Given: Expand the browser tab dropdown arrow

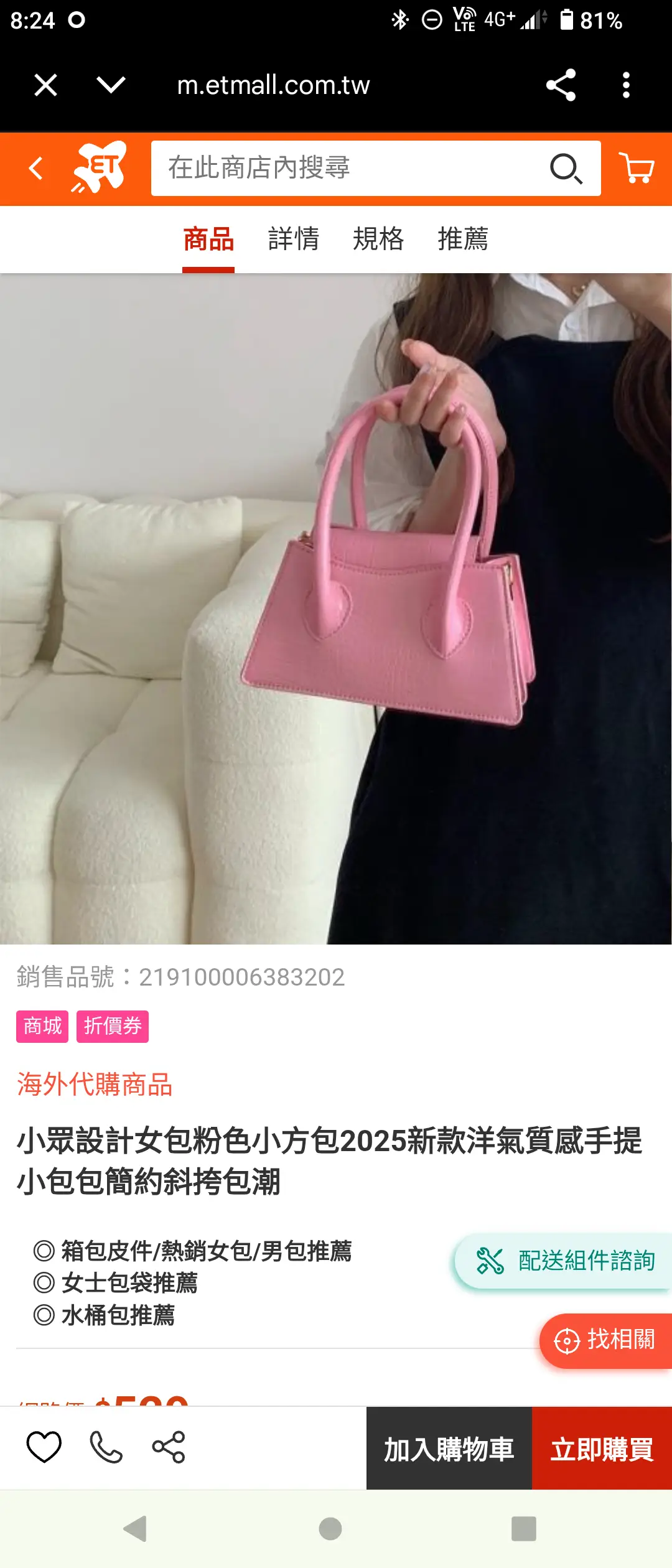Looking at the screenshot, I should coord(111,85).
